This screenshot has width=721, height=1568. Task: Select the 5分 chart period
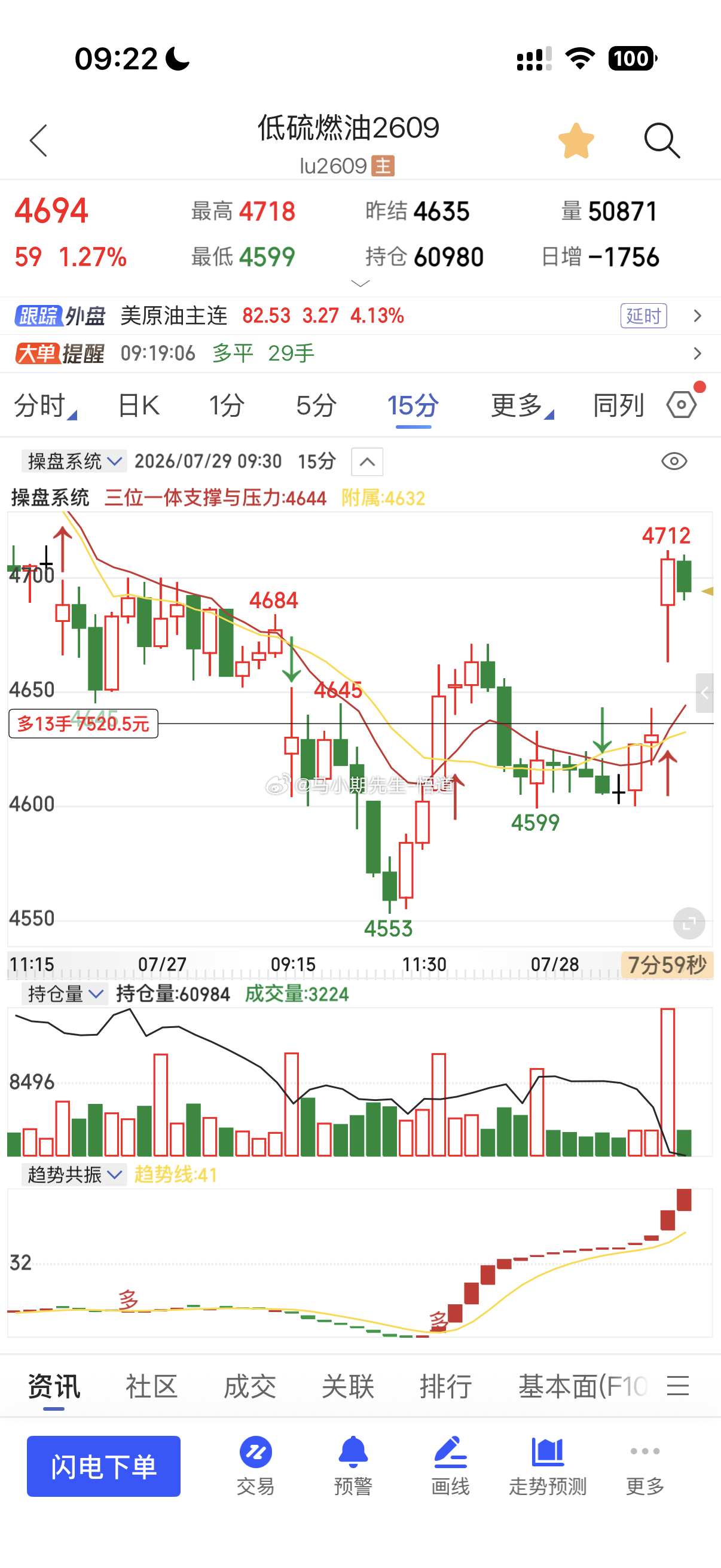pos(316,405)
